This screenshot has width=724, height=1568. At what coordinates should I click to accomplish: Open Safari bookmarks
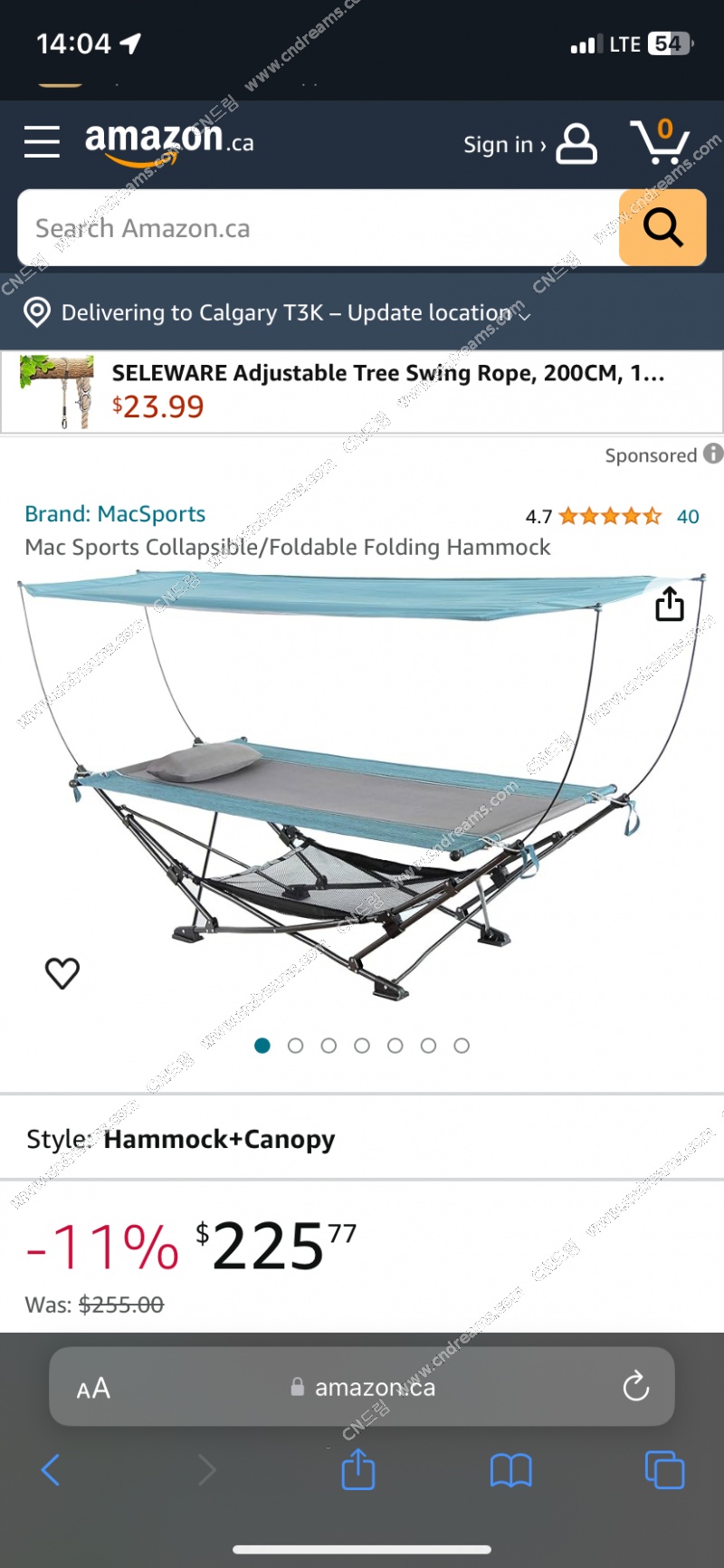(x=510, y=1470)
